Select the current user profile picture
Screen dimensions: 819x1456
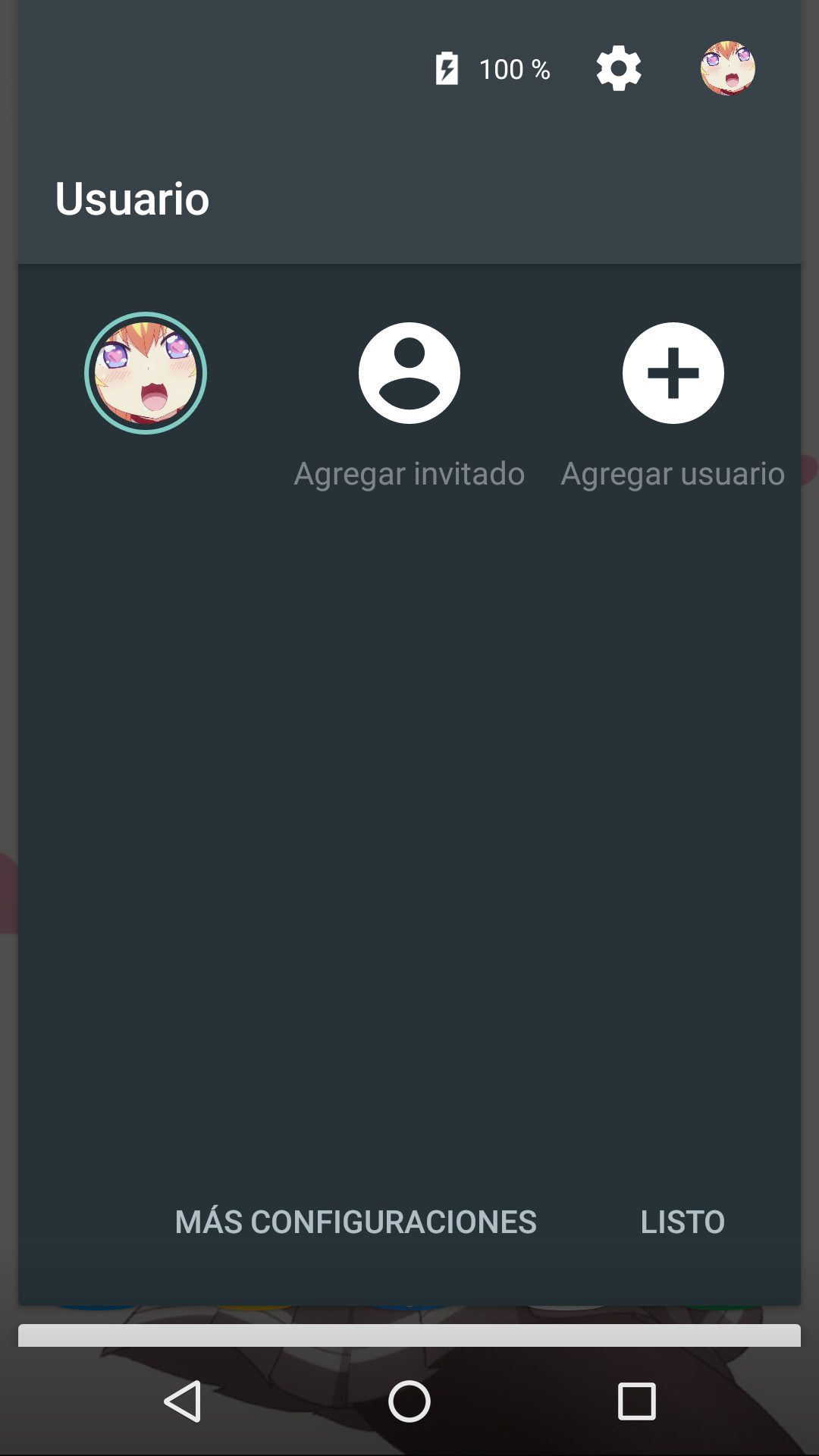(x=146, y=373)
